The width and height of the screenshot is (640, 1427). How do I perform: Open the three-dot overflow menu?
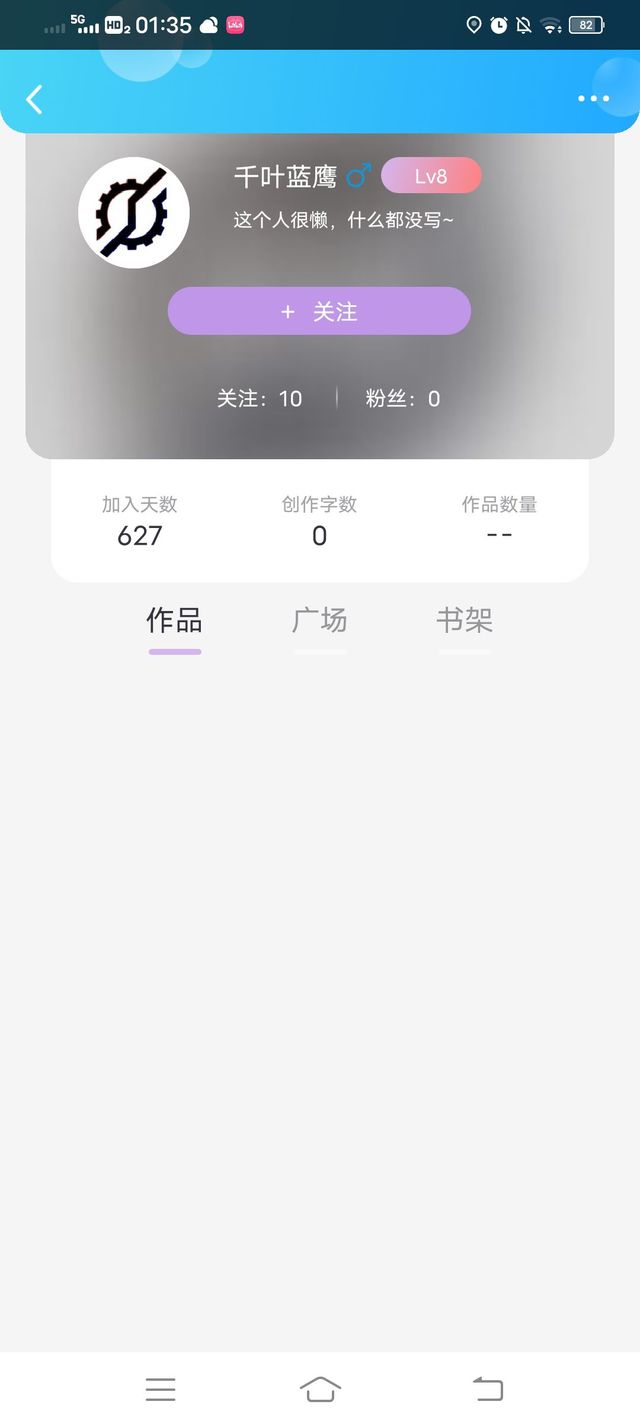pyautogui.click(x=593, y=99)
